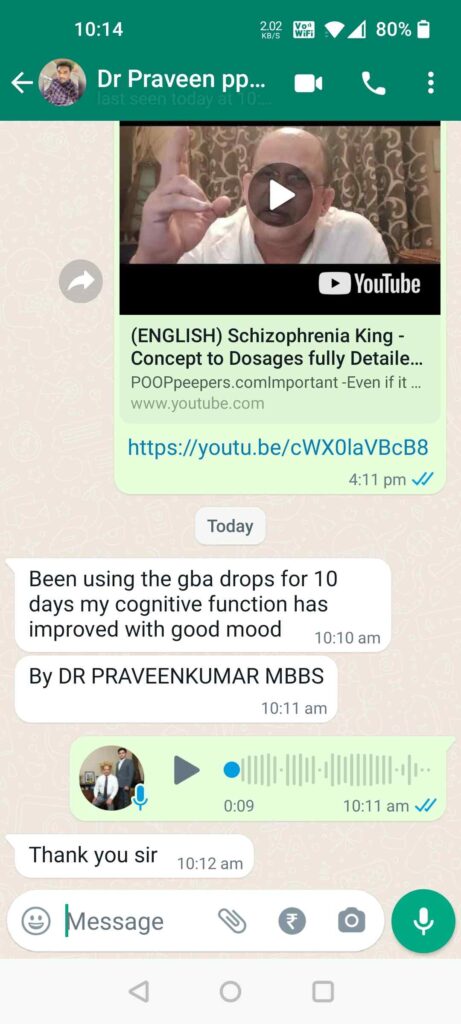
Task: Start a video call with Dr Praveen
Action: pos(308,84)
